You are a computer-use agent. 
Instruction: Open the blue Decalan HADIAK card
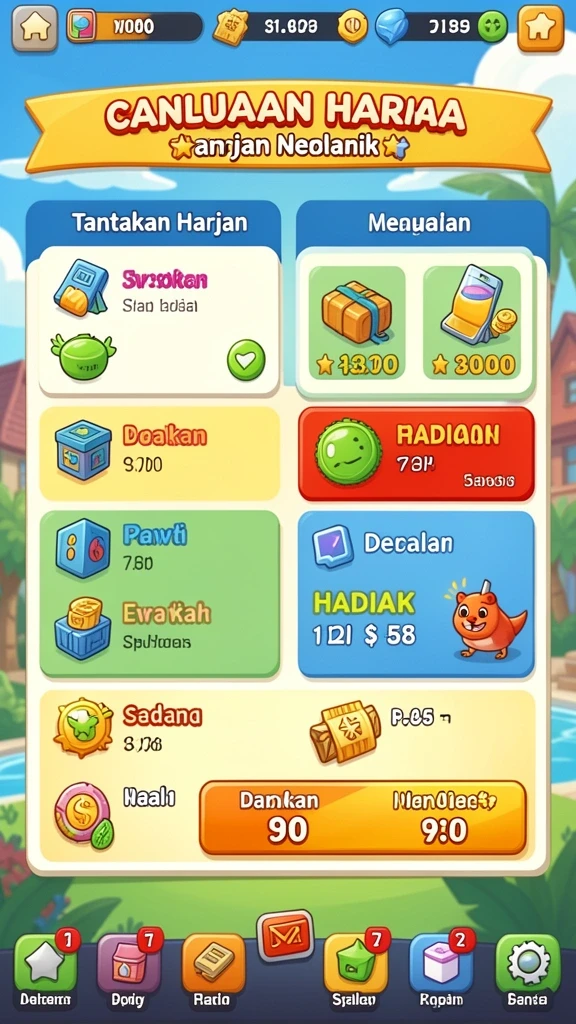pyautogui.click(x=416, y=594)
